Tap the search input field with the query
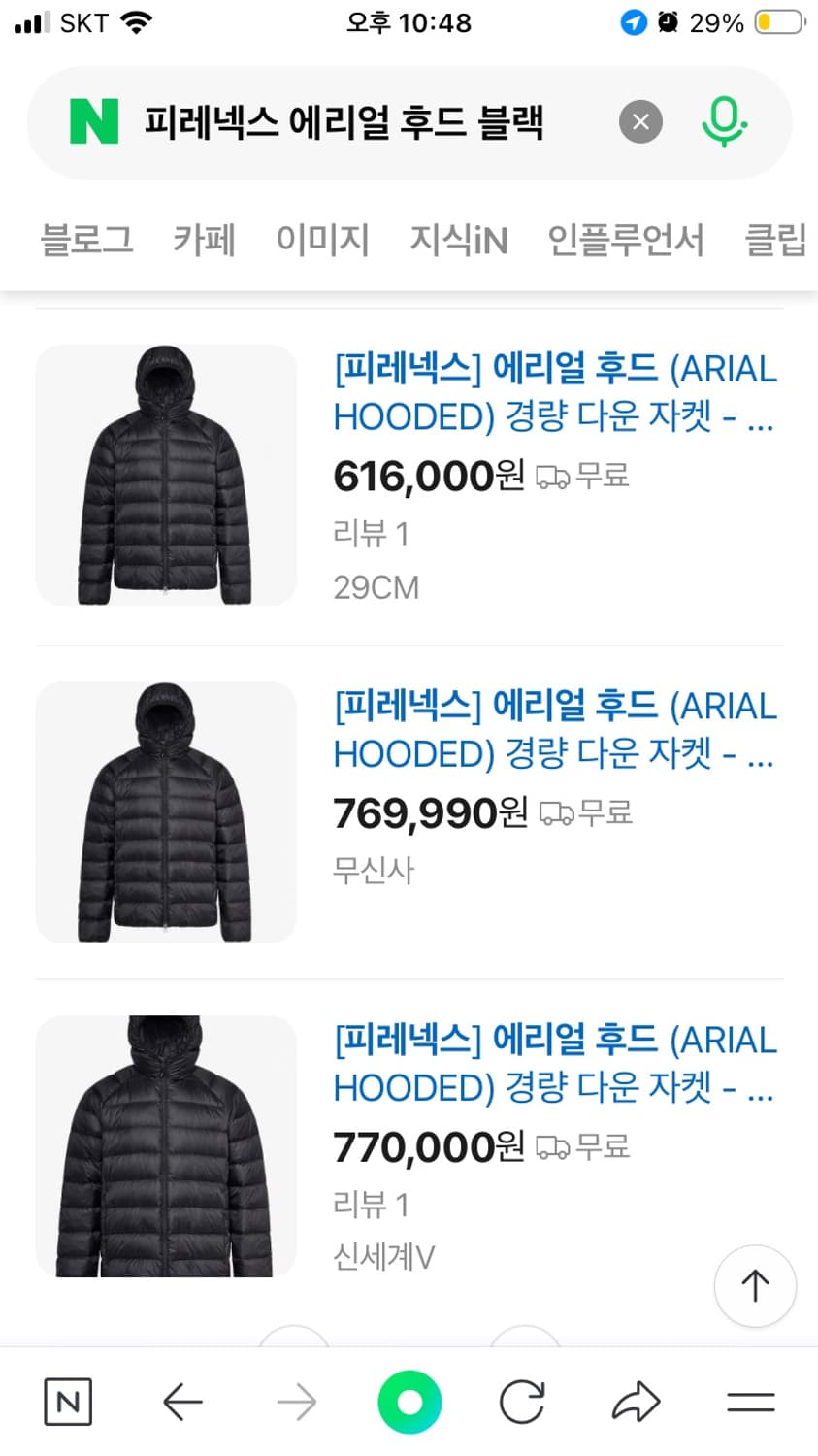 pos(369,121)
